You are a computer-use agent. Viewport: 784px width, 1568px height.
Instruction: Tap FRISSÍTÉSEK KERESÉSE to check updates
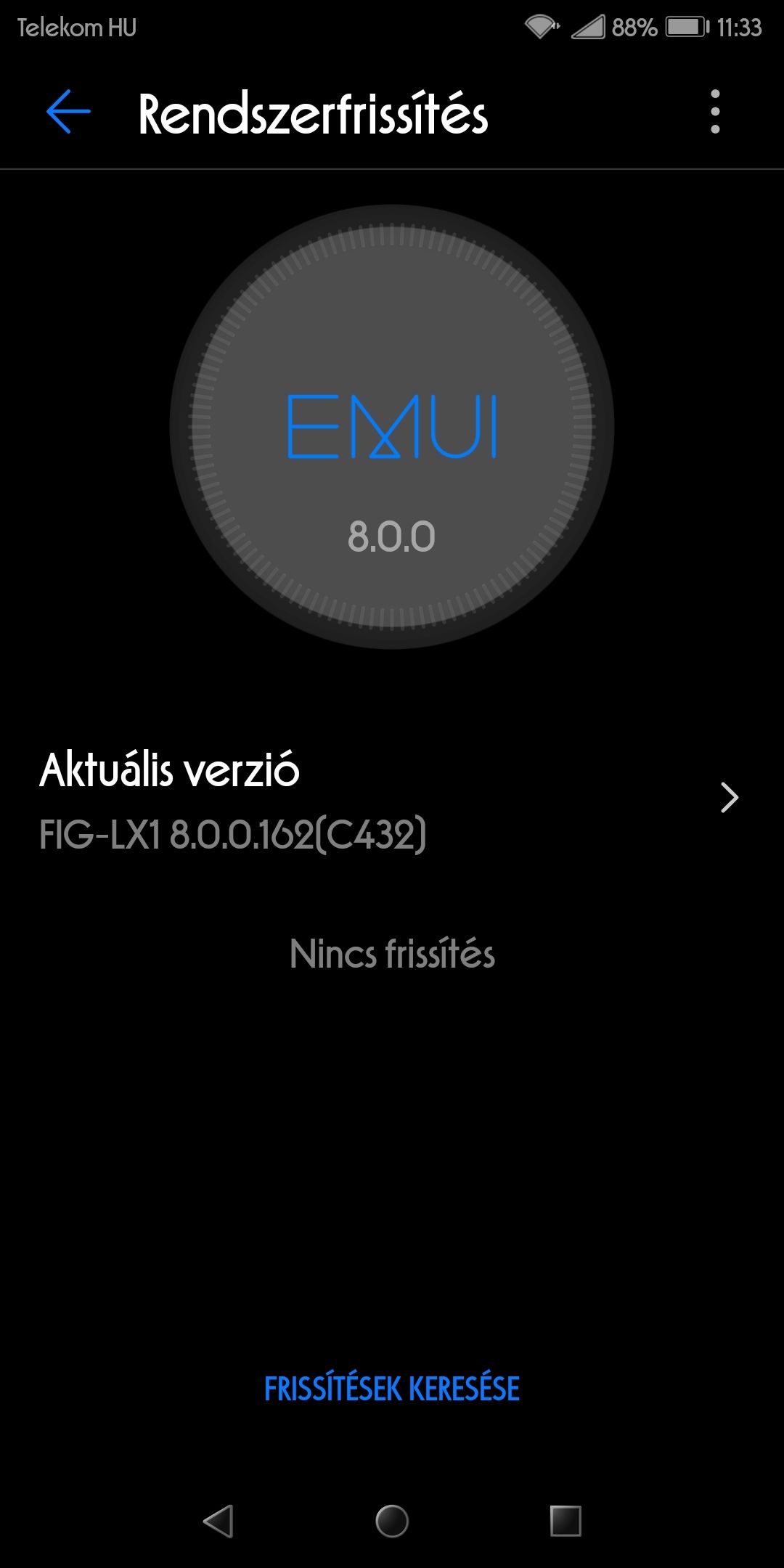[x=392, y=1389]
